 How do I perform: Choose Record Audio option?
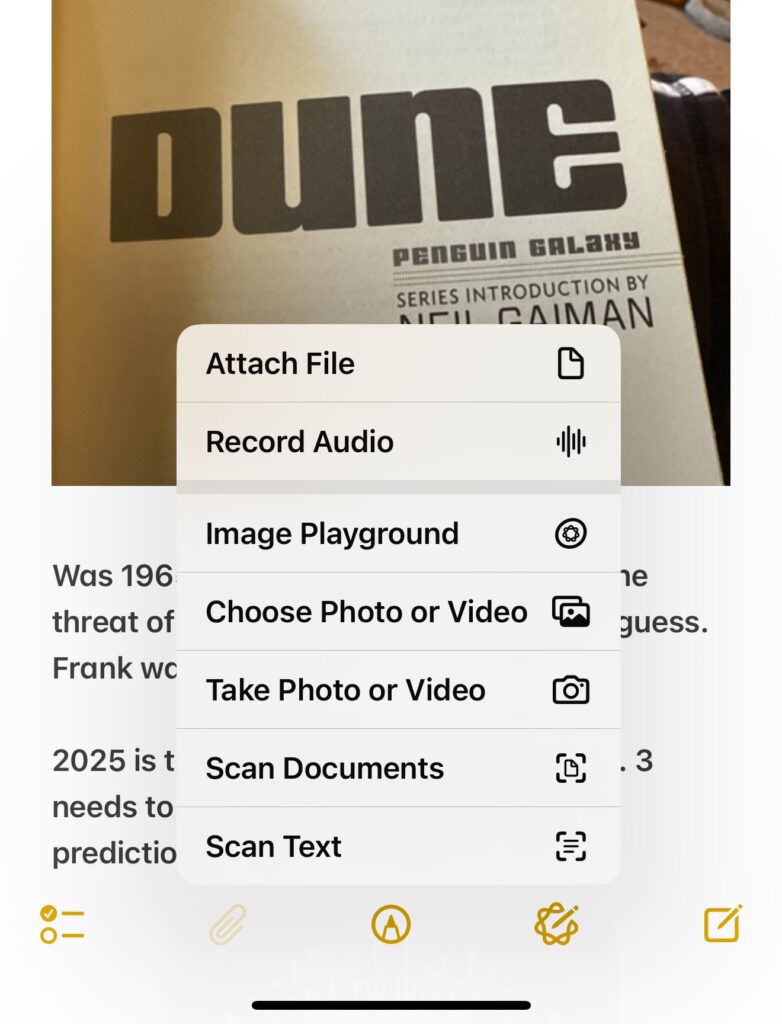click(397, 442)
